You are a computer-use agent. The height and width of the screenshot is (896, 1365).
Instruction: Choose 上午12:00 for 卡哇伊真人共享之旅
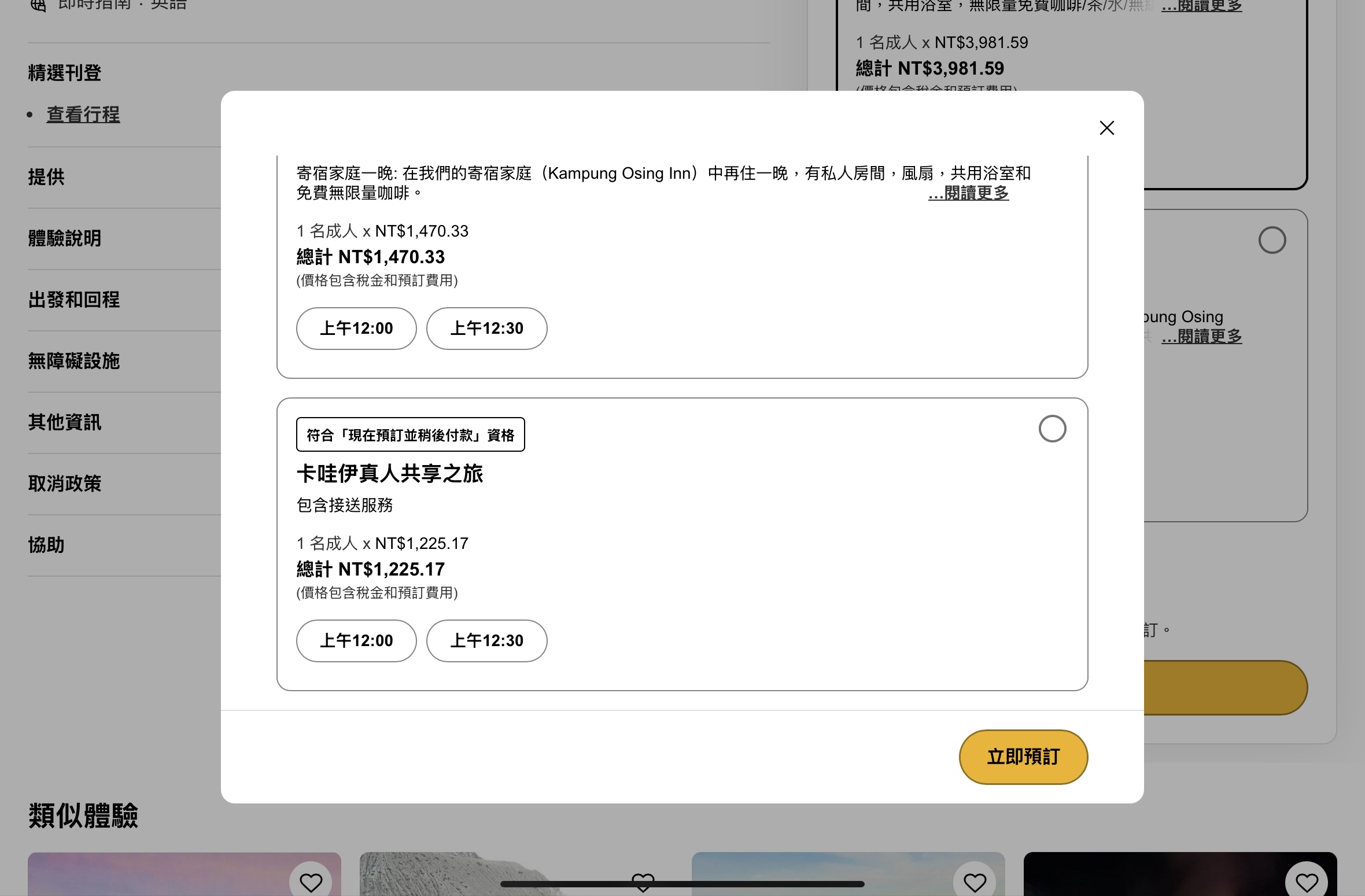point(356,641)
